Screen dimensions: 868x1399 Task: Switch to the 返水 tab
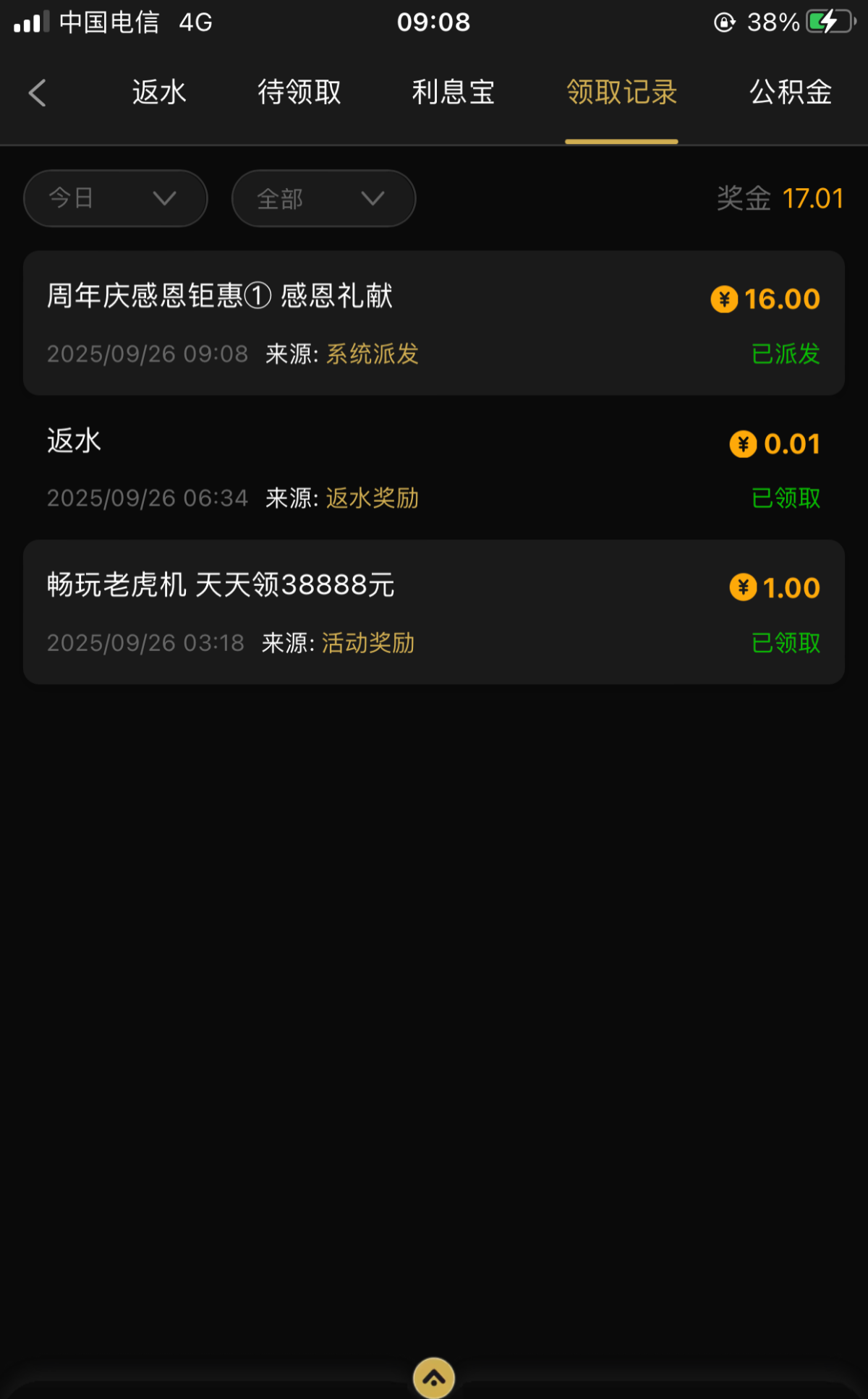tap(159, 93)
